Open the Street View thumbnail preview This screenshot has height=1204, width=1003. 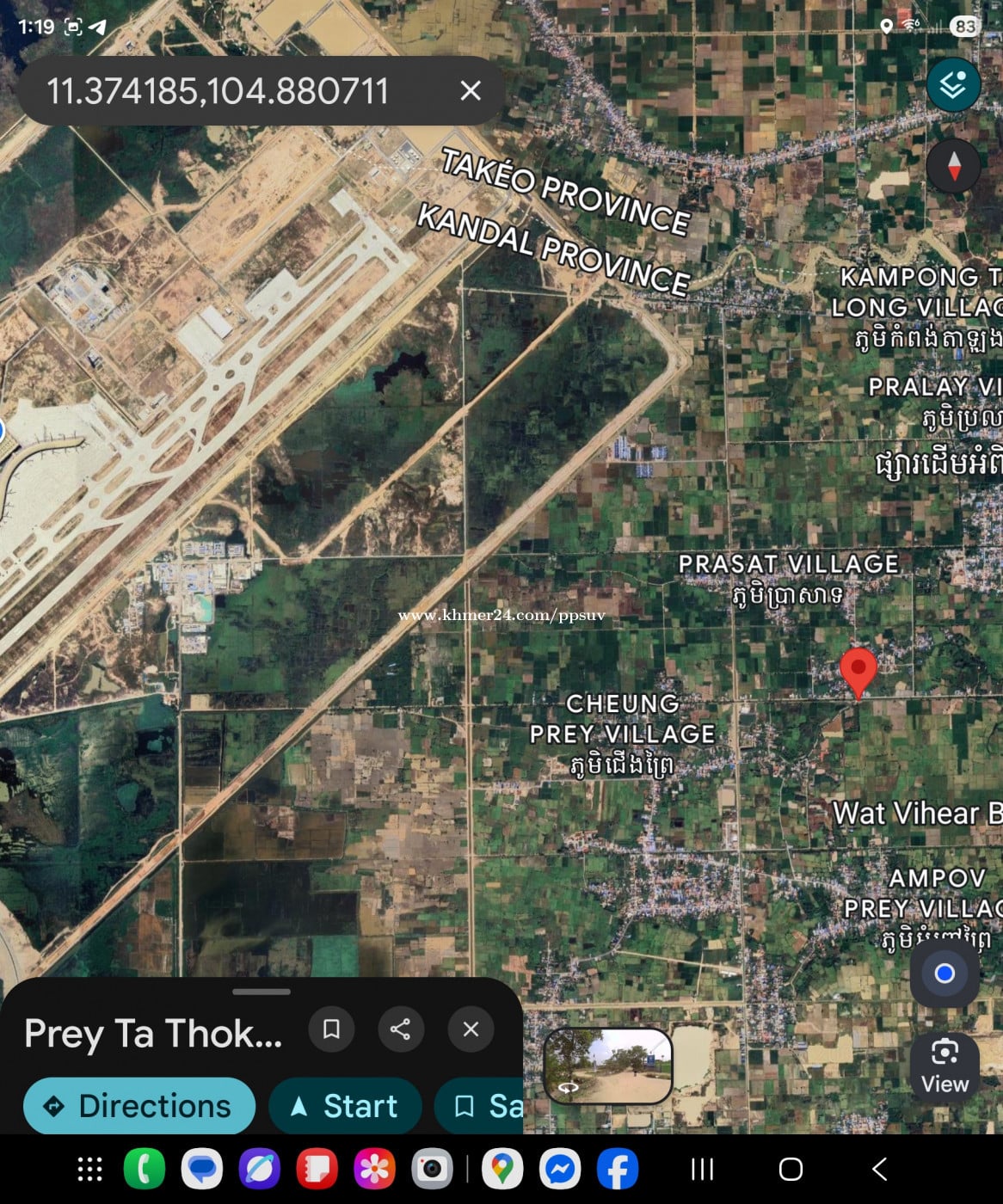tap(608, 1066)
